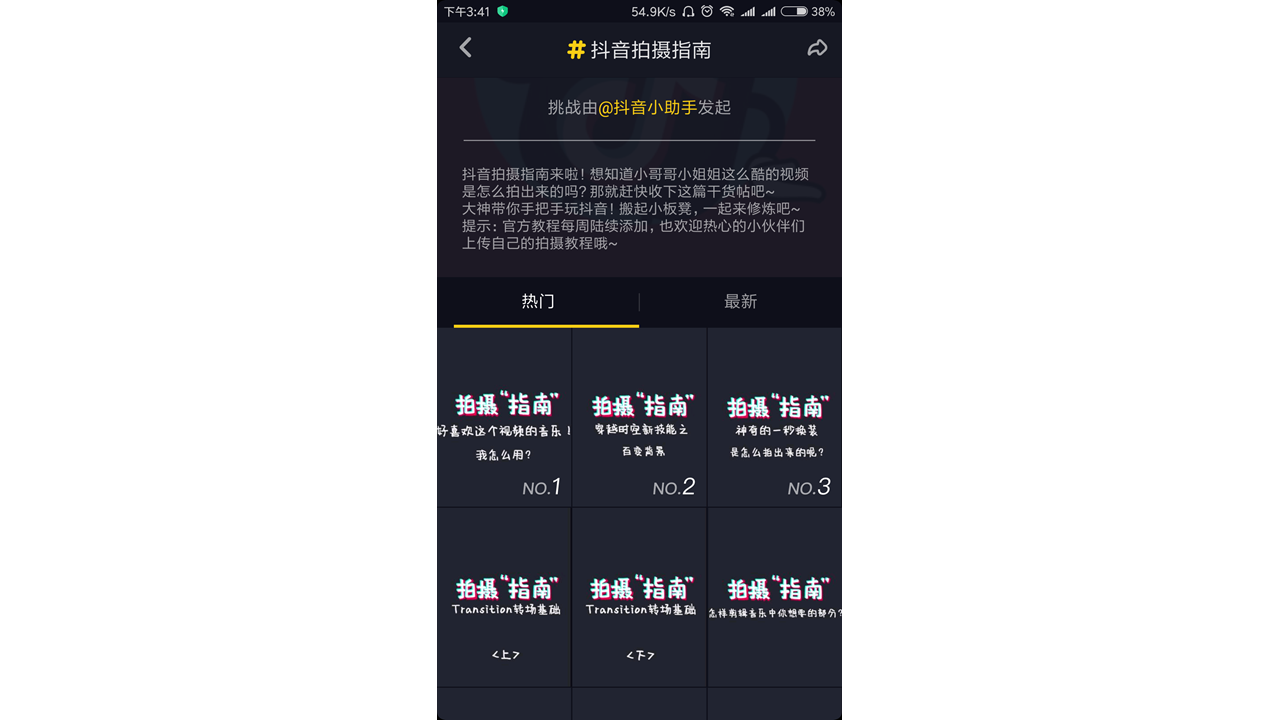The height and width of the screenshot is (720, 1280).
Task: Watch the Transition转场基础 <上> video
Action: pos(504,598)
